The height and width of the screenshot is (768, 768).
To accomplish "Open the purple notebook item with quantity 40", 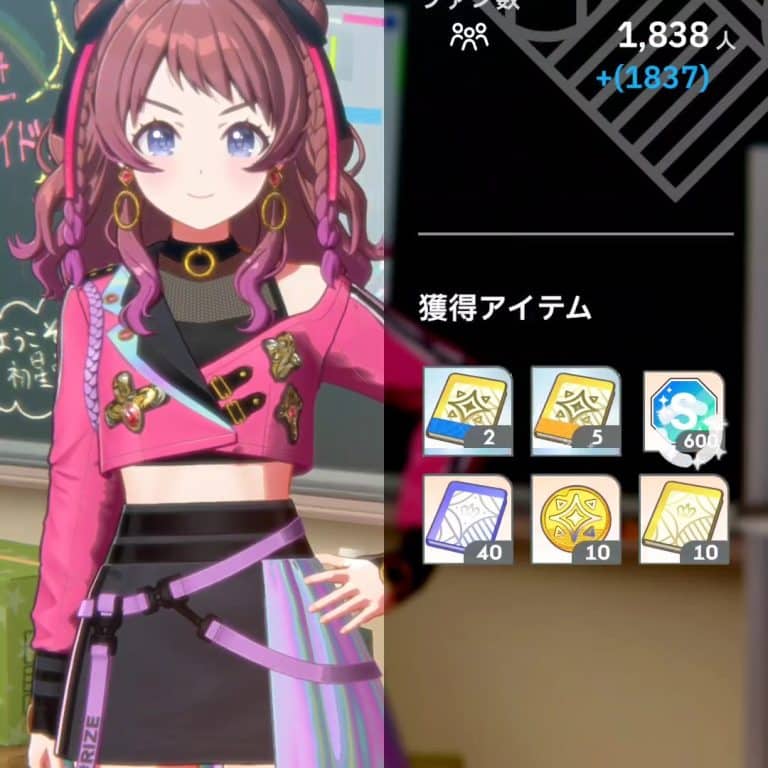I will 467,519.
